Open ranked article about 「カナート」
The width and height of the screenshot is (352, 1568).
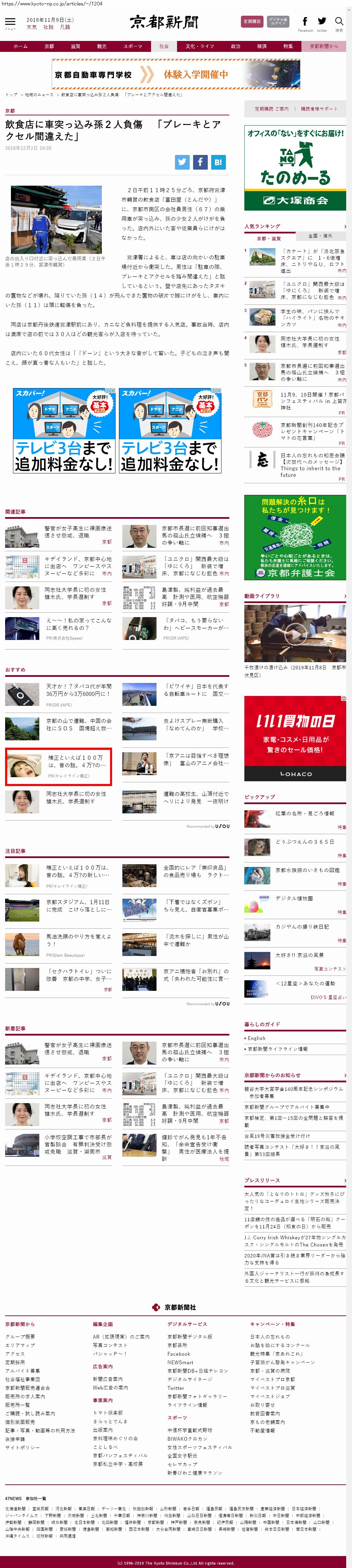312,257
